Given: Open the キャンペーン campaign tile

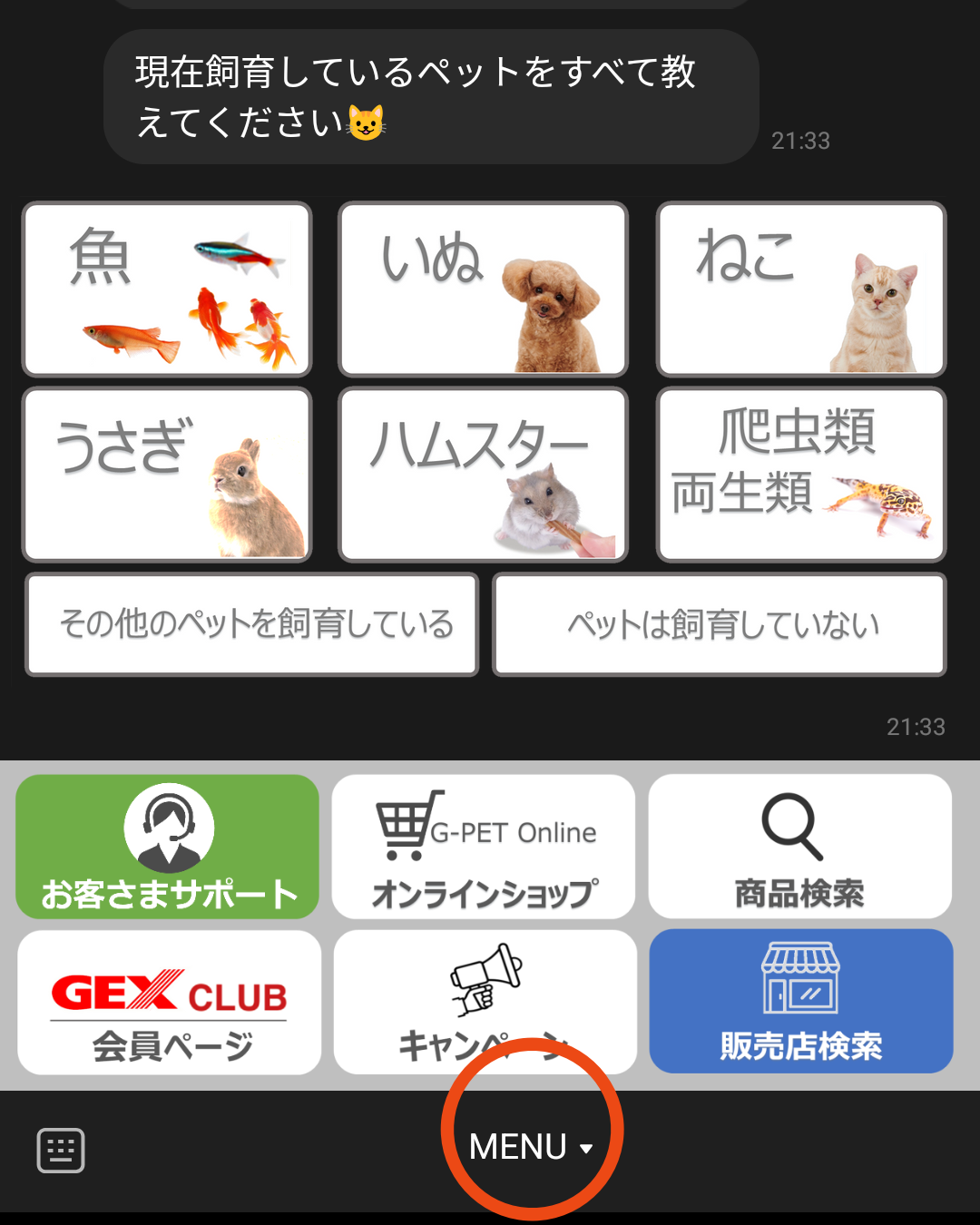Looking at the screenshot, I should coord(485,1002).
